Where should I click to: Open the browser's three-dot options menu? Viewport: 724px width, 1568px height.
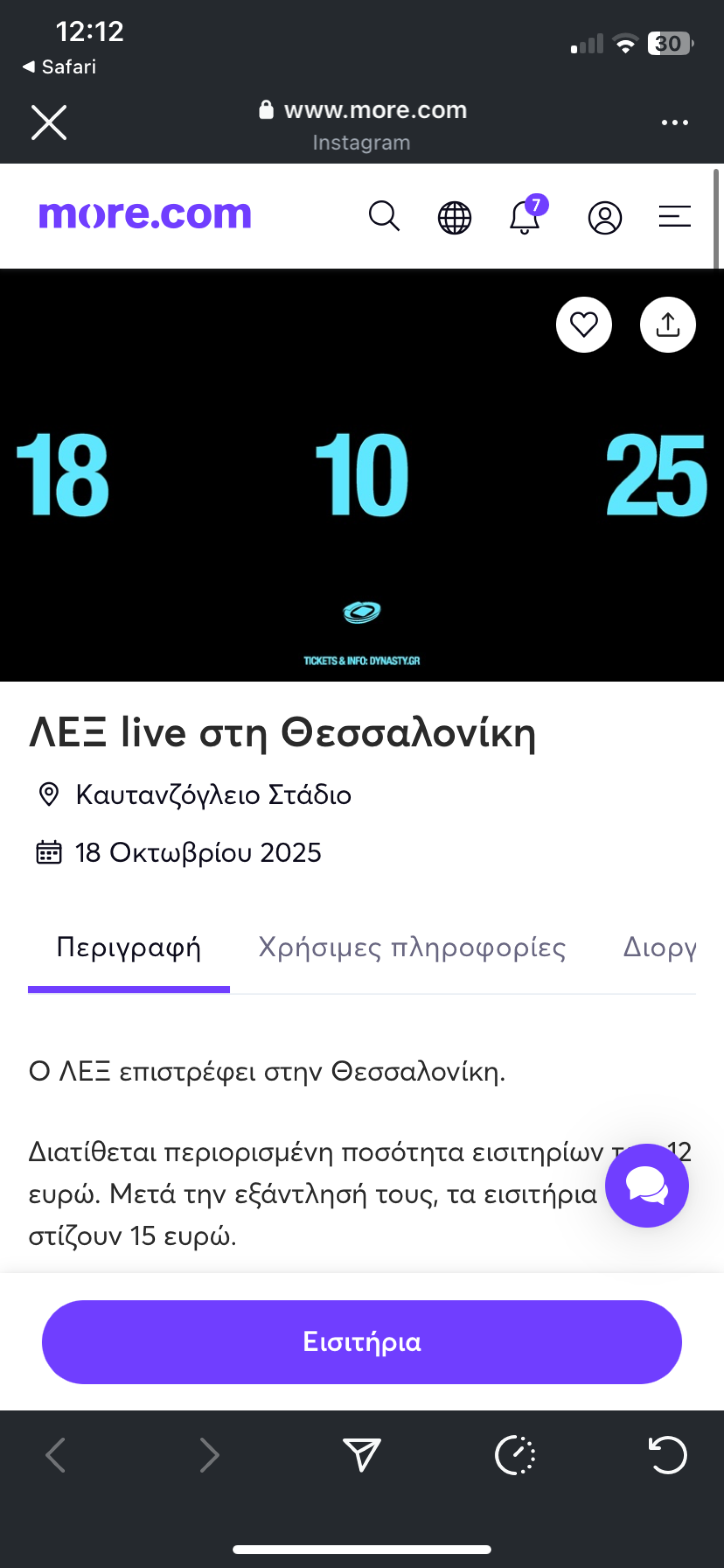tap(675, 122)
